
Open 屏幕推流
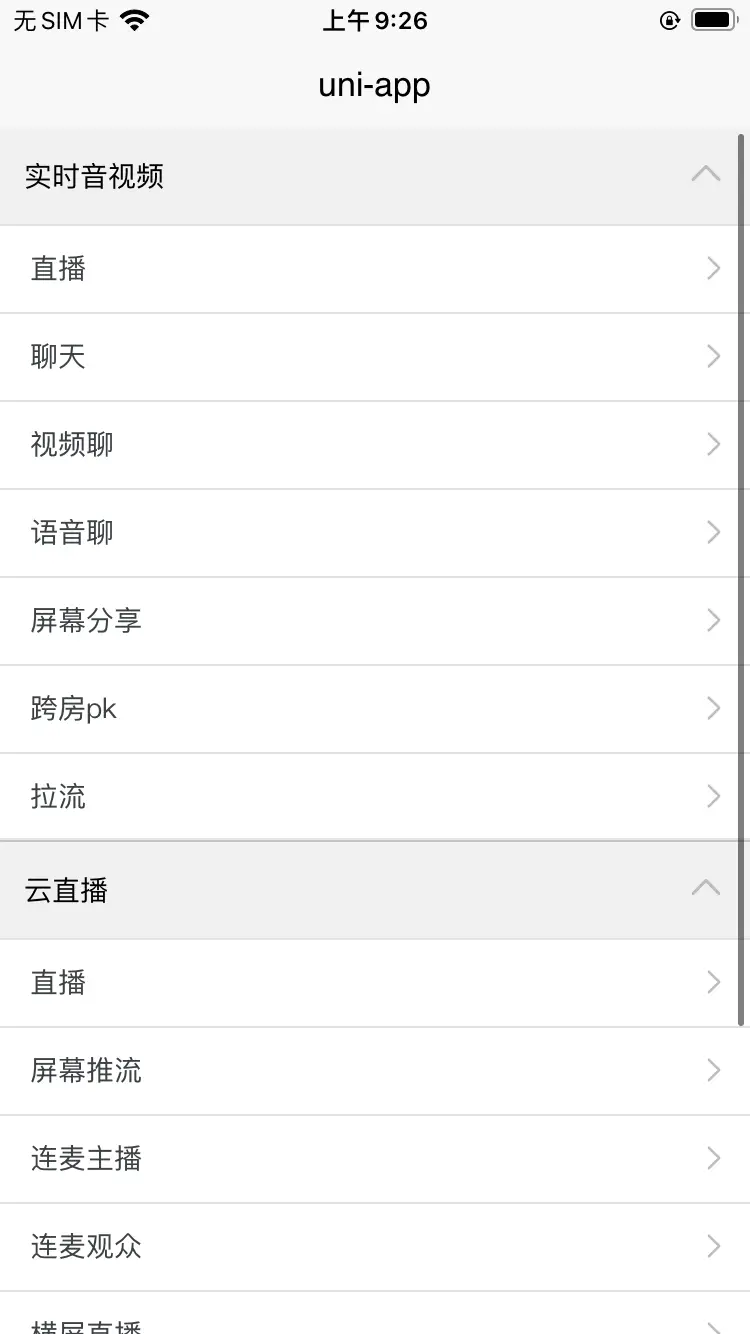coord(375,1071)
